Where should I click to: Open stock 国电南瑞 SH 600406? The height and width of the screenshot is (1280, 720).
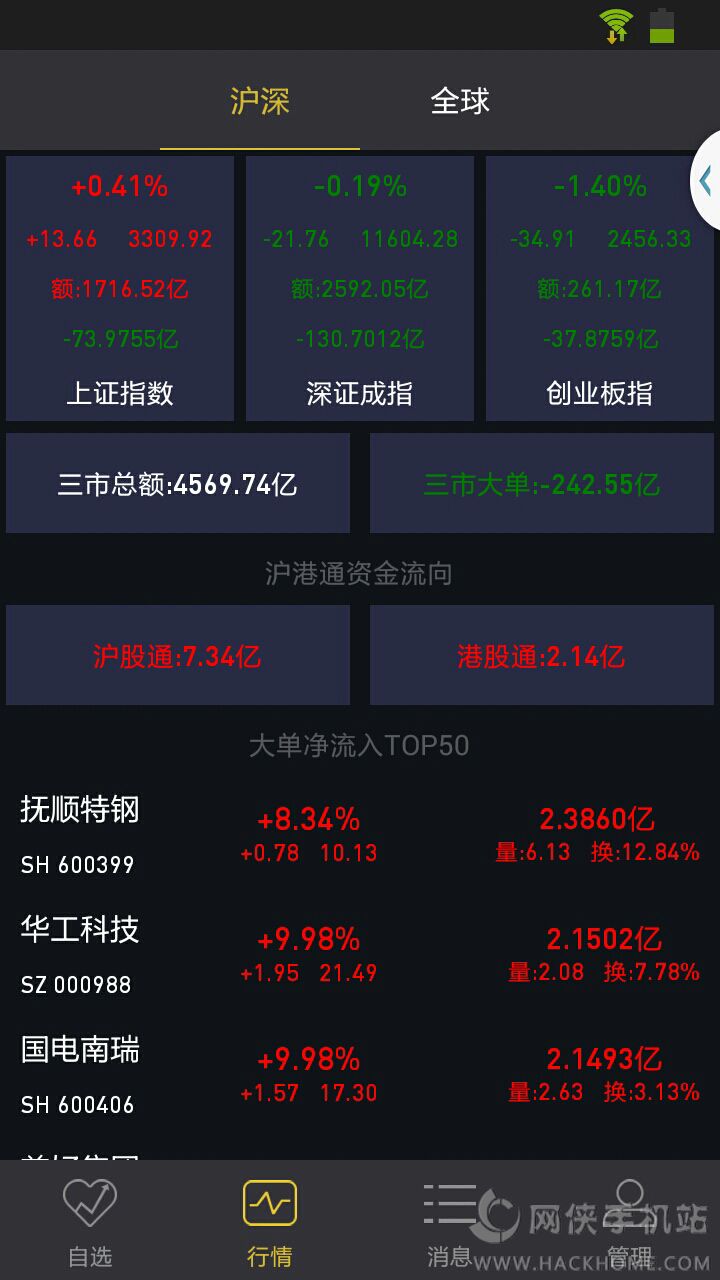coord(360,1075)
